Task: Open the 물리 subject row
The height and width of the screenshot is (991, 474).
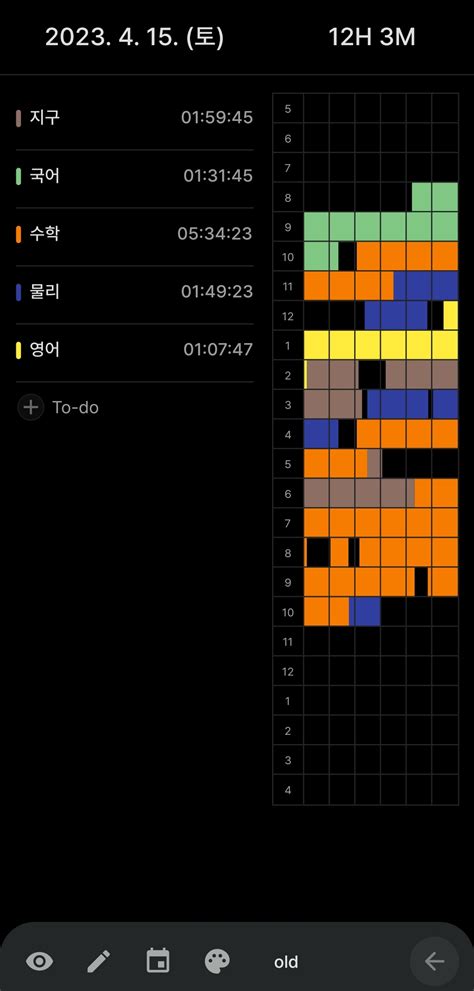Action: click(134, 291)
